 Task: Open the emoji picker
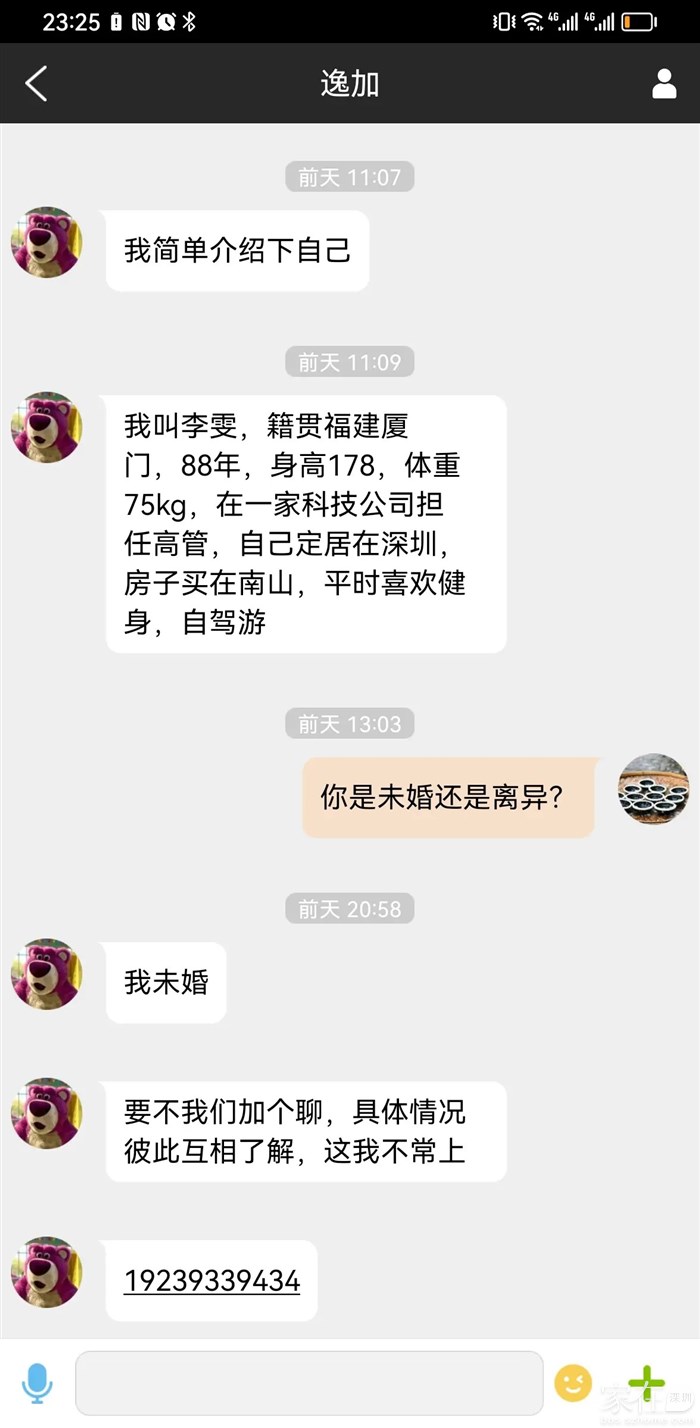point(573,1383)
